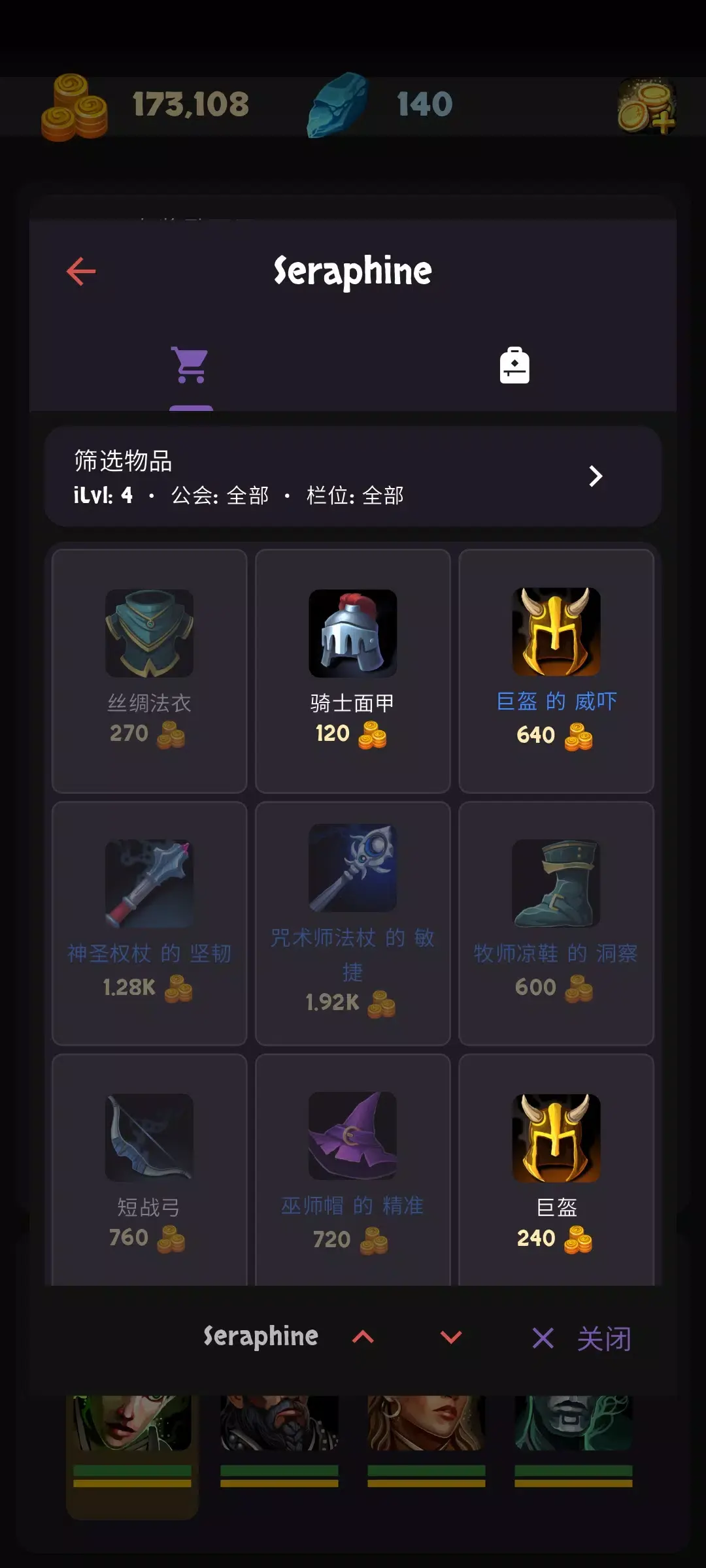Select the 咒术师法杖 的 敏捷 item
This screenshot has height=1568, width=706.
[352, 923]
